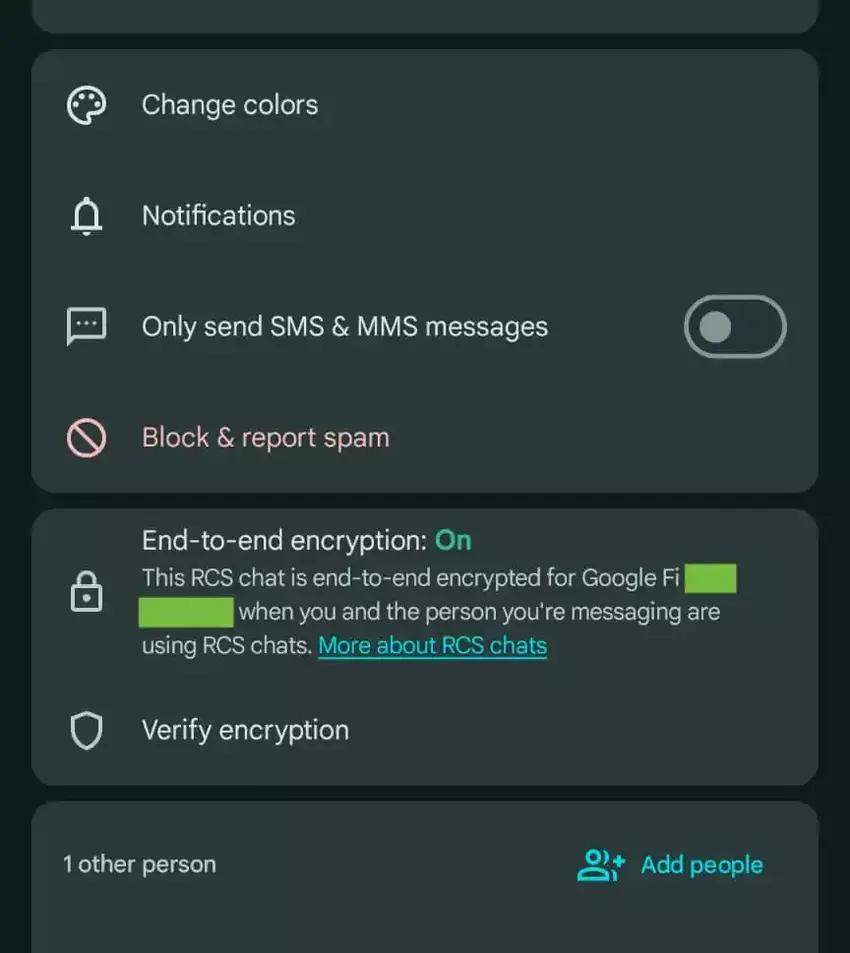Open the Change colors option

coord(230,105)
